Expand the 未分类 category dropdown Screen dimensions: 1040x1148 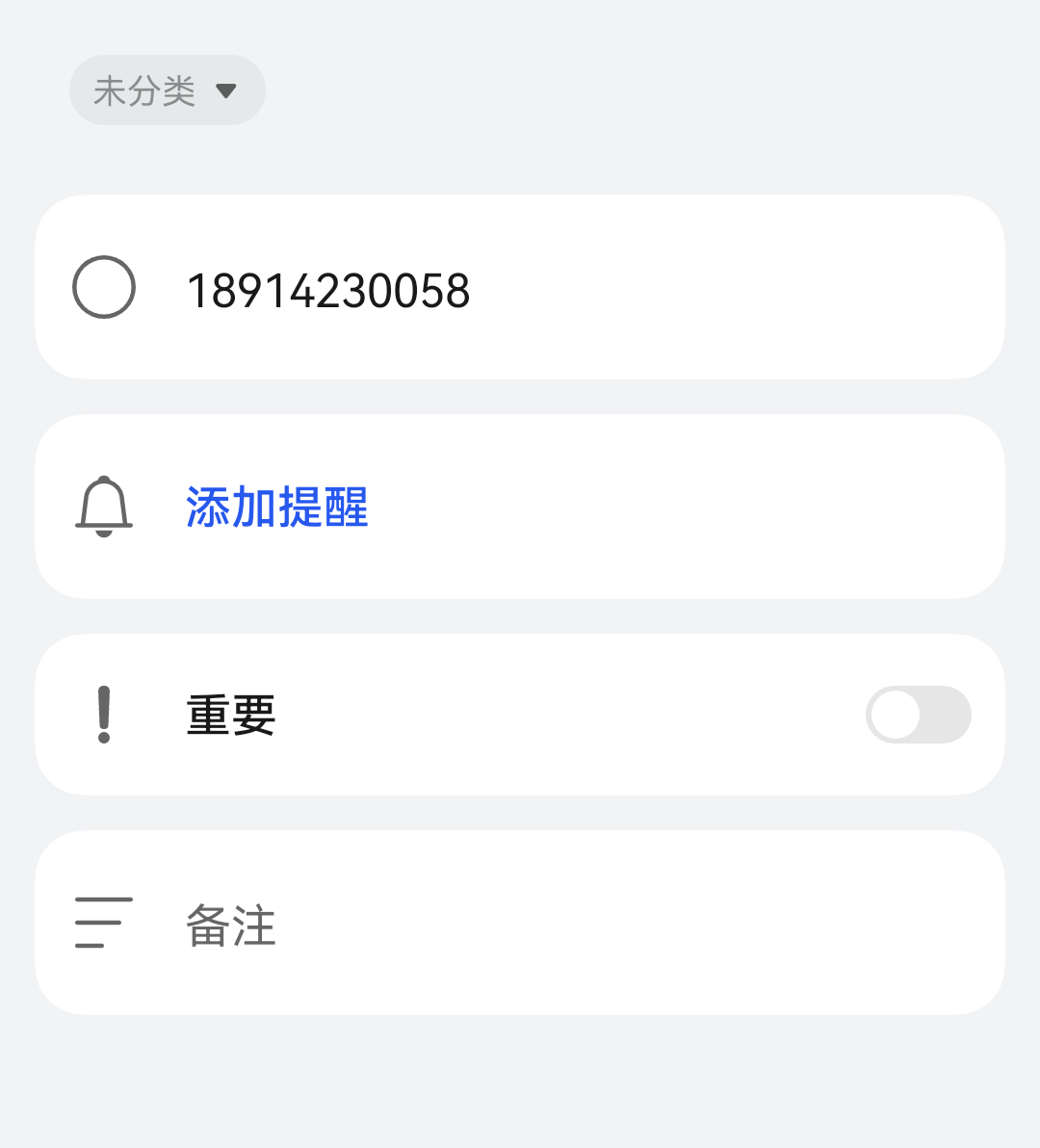pyautogui.click(x=167, y=91)
